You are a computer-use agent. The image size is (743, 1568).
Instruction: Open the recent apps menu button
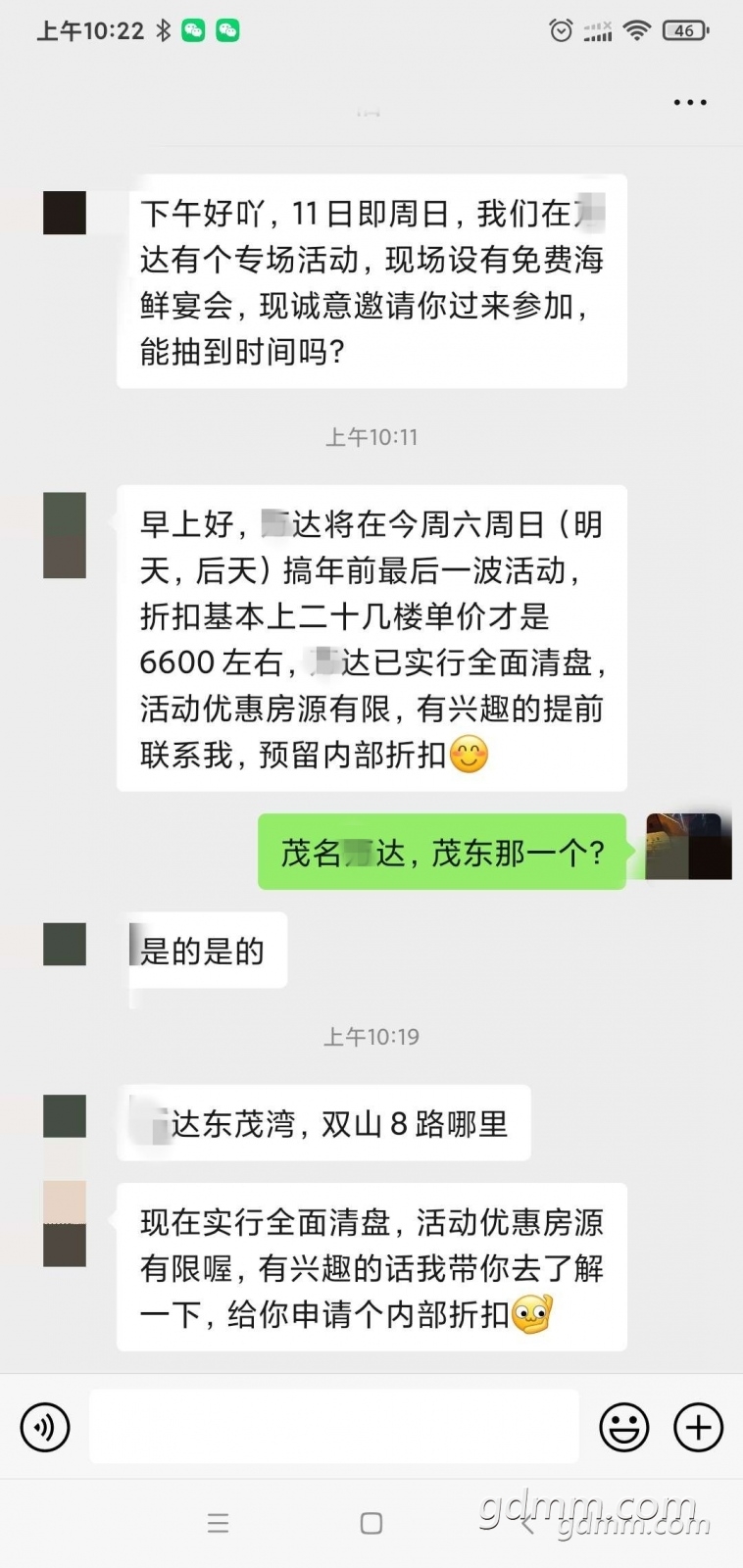pyautogui.click(x=218, y=1523)
